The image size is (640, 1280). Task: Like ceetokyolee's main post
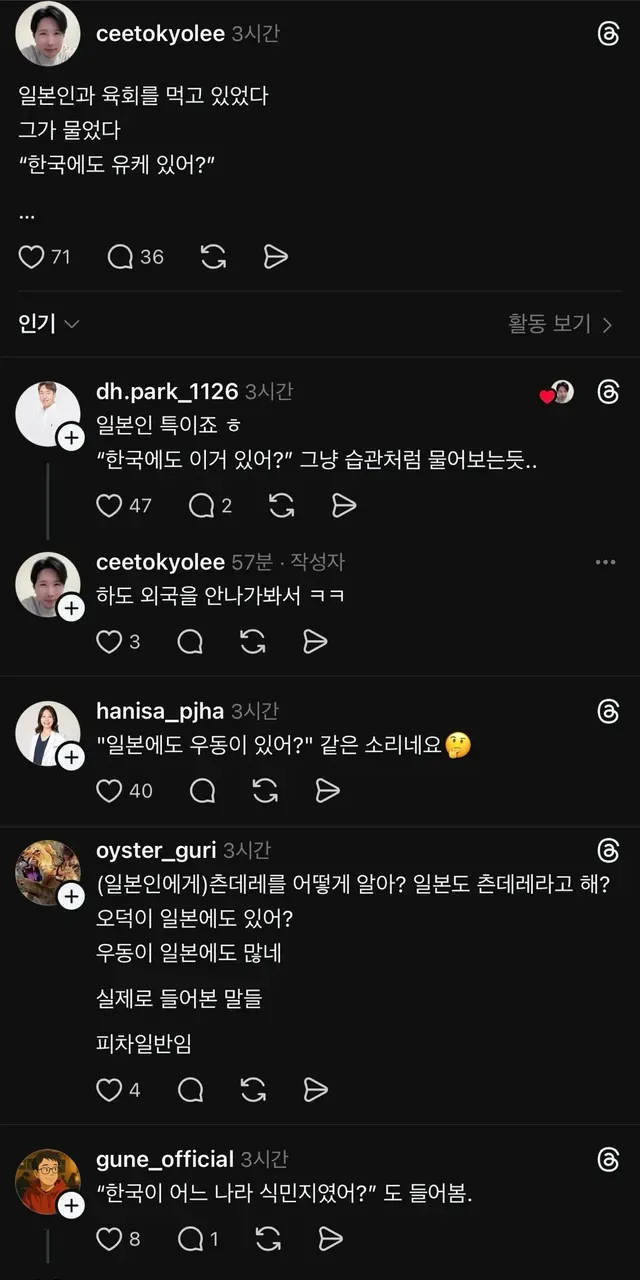[x=32, y=257]
